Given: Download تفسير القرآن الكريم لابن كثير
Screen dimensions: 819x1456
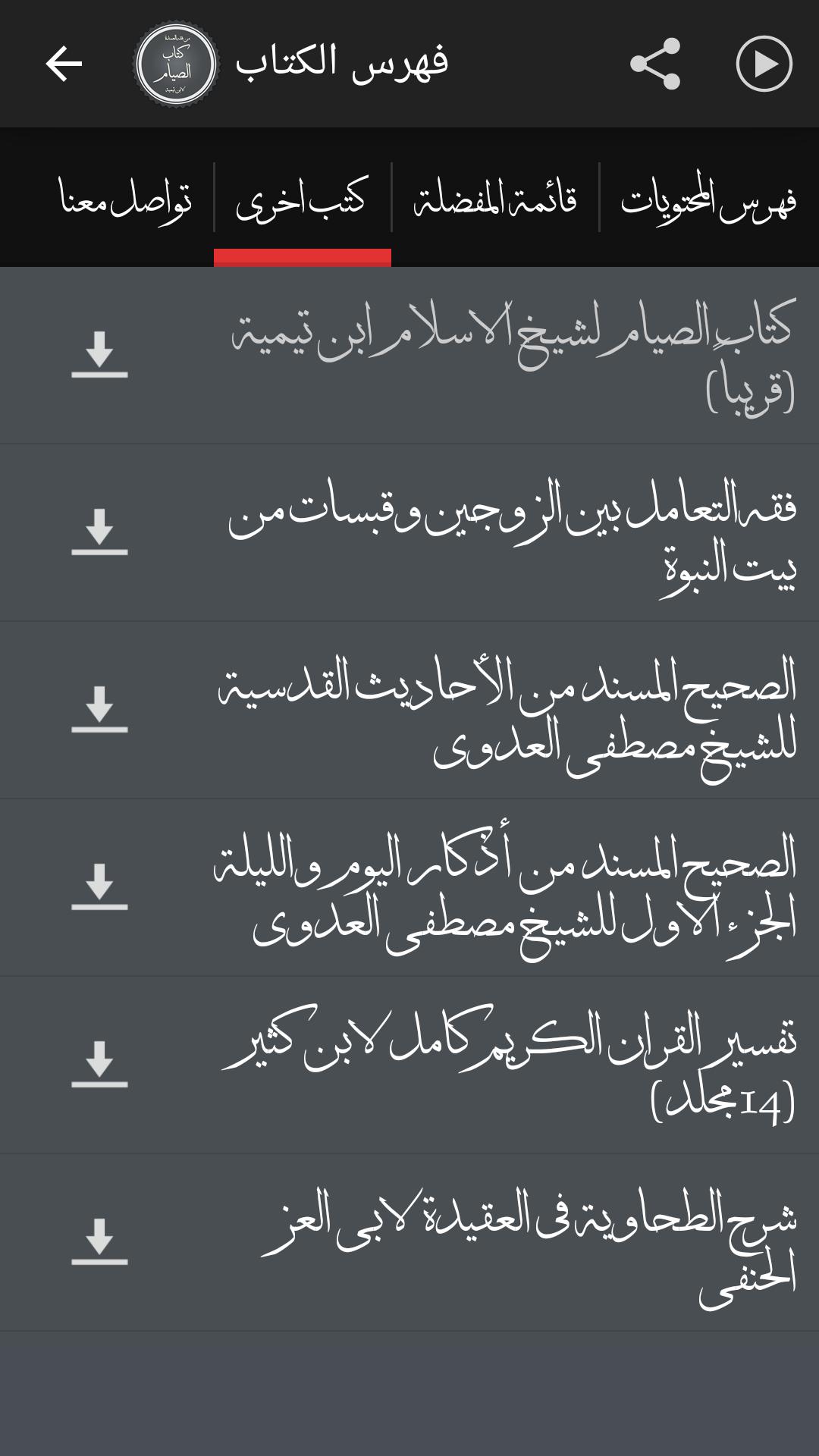Looking at the screenshot, I should (102, 1062).
